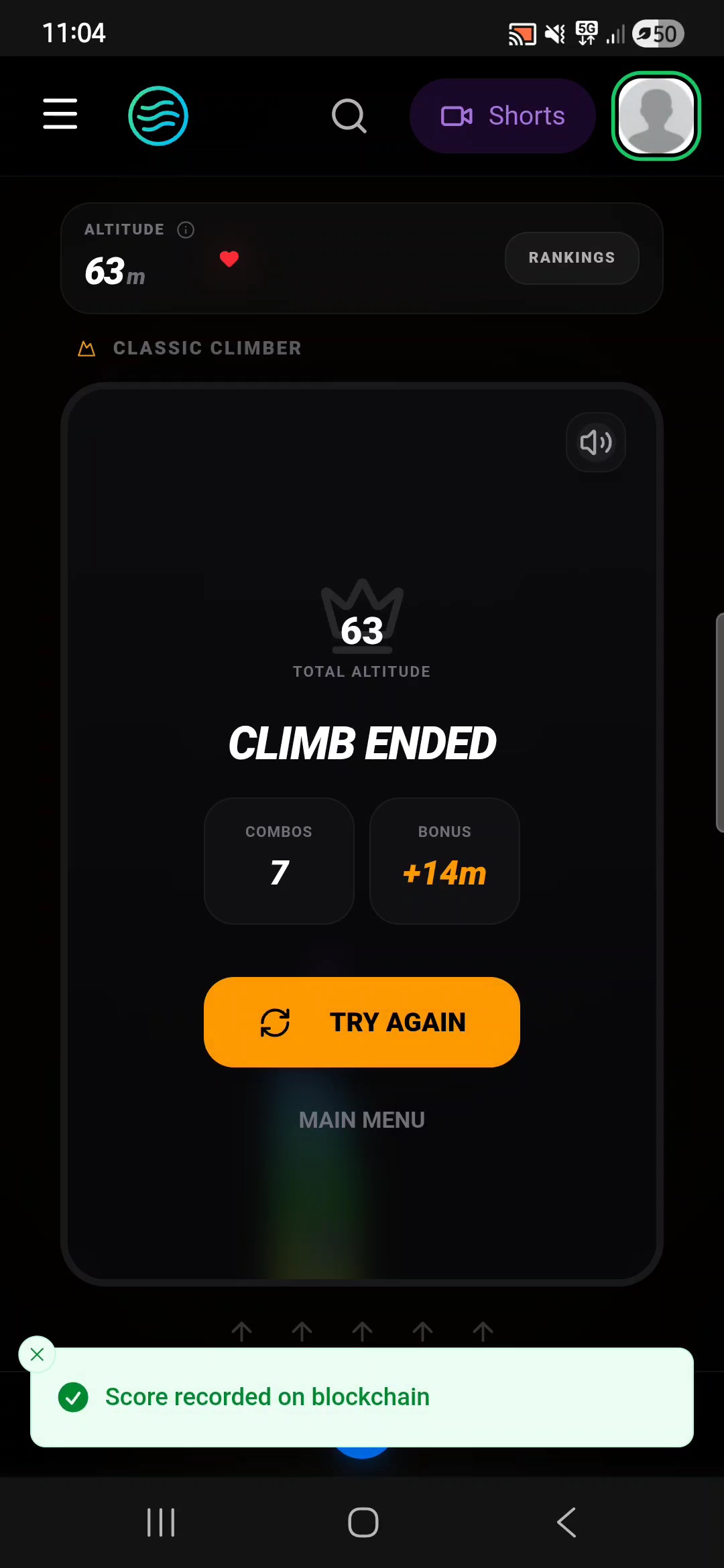Open the Rankings leaderboard
This screenshot has width=724, height=1568.
point(572,258)
